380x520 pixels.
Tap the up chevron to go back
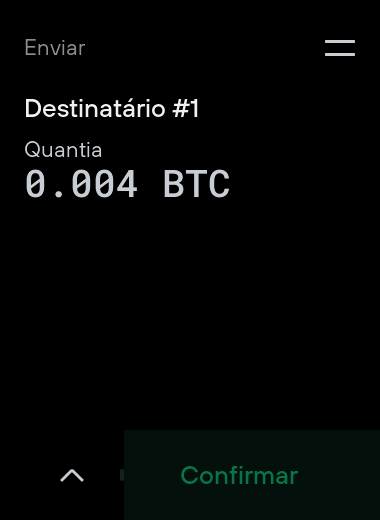pos(72,475)
